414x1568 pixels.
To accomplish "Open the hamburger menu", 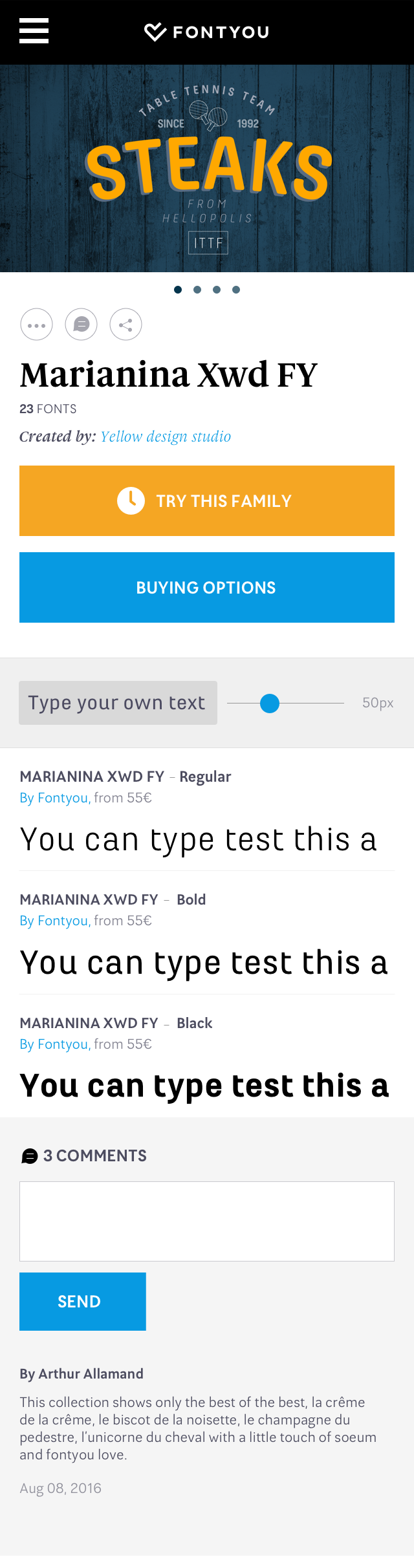I will click(34, 31).
